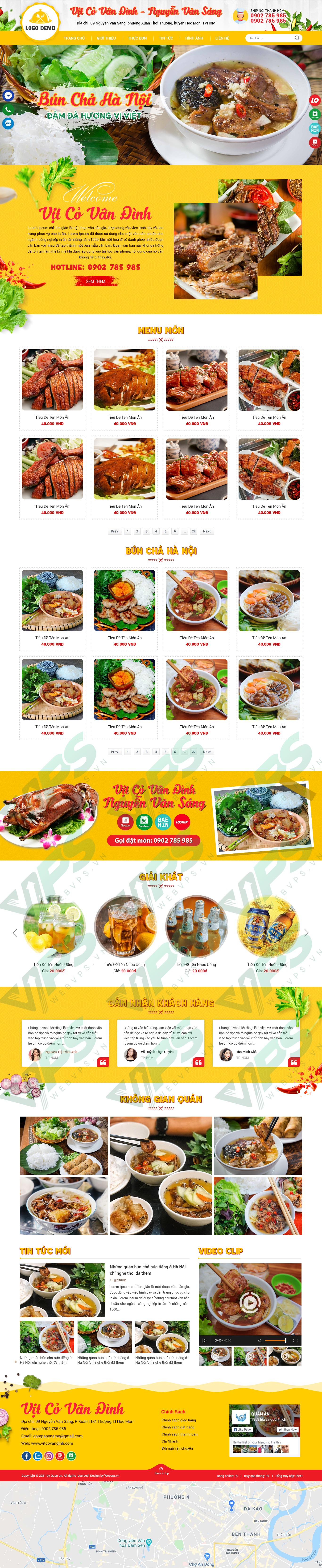Open the Chính sách thanh toán link
The image size is (322, 1568).
[179, 1434]
